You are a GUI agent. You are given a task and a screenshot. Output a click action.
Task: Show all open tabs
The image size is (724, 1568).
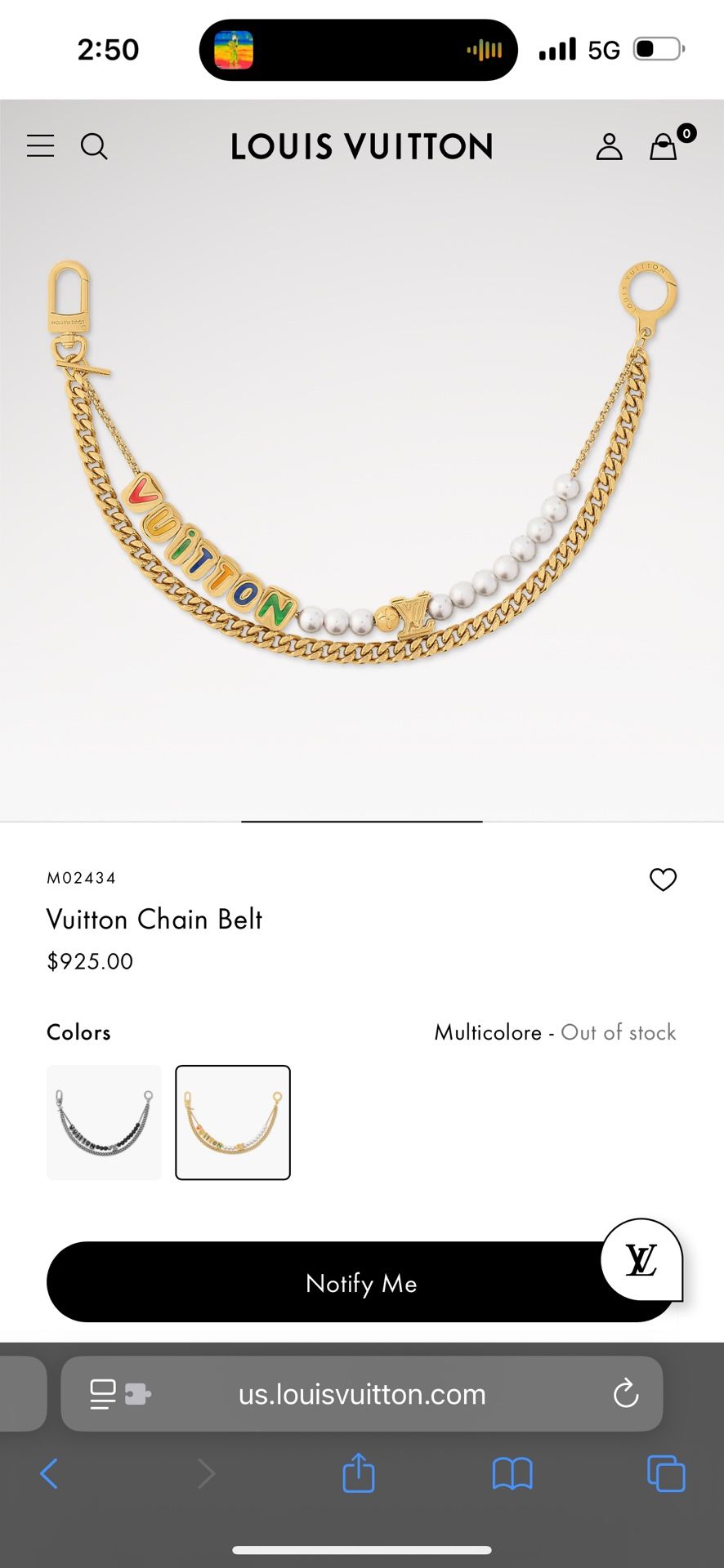coord(666,1473)
